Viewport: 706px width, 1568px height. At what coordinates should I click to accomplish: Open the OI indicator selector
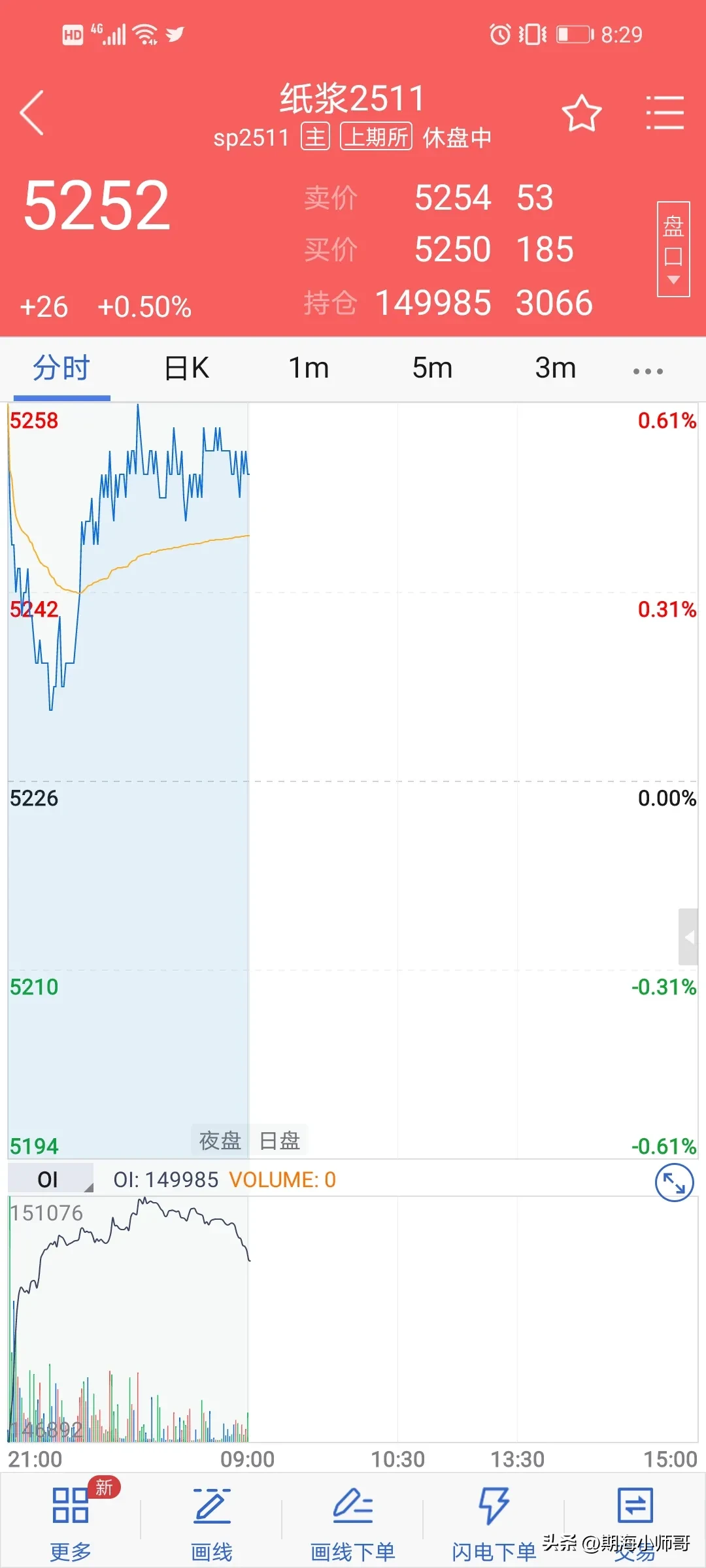point(50,1179)
